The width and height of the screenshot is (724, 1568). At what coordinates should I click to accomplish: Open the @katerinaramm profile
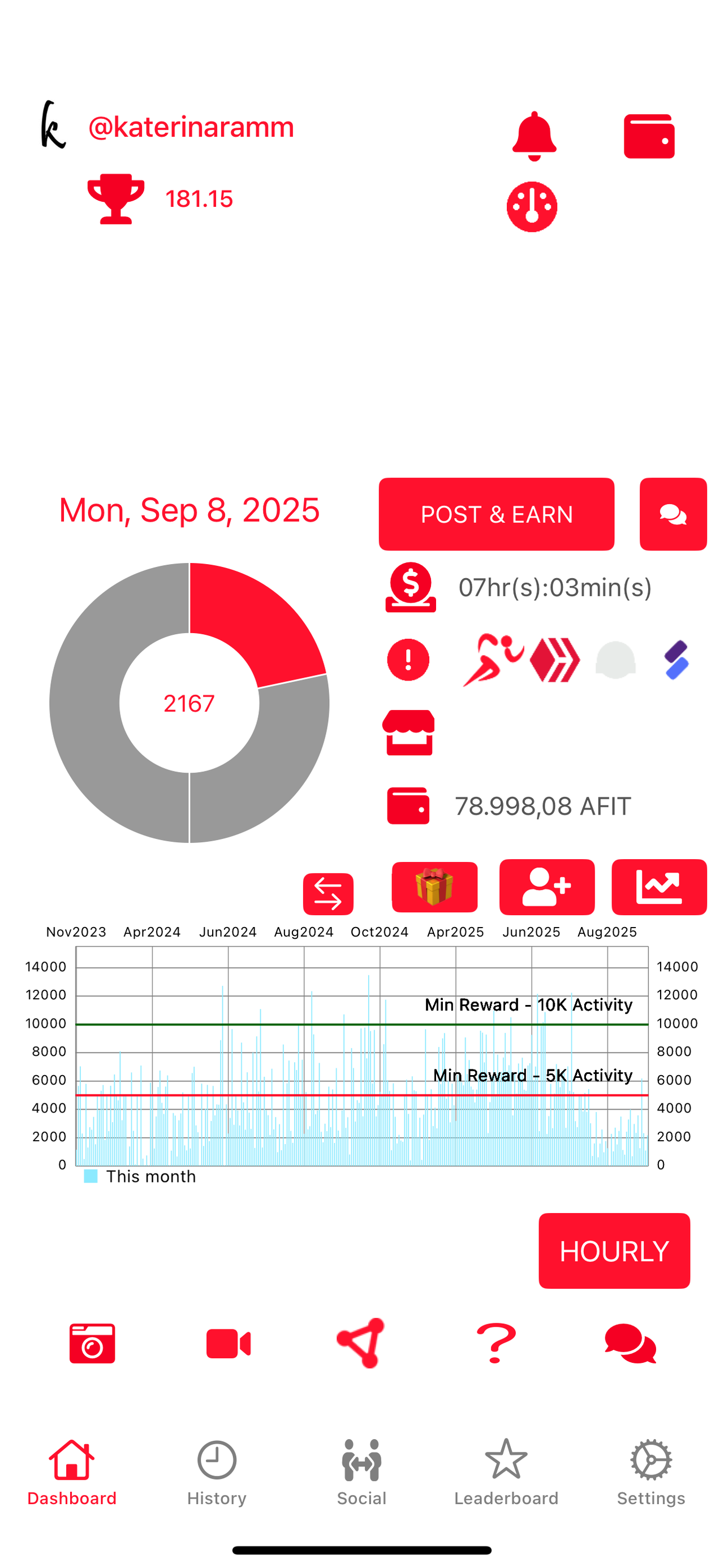coord(191,127)
